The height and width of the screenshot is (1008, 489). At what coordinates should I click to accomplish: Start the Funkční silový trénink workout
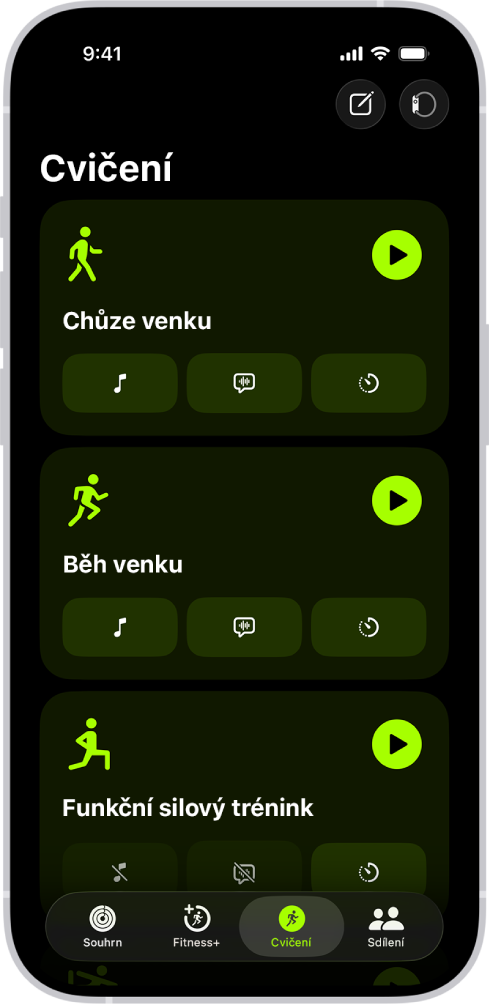(397, 744)
